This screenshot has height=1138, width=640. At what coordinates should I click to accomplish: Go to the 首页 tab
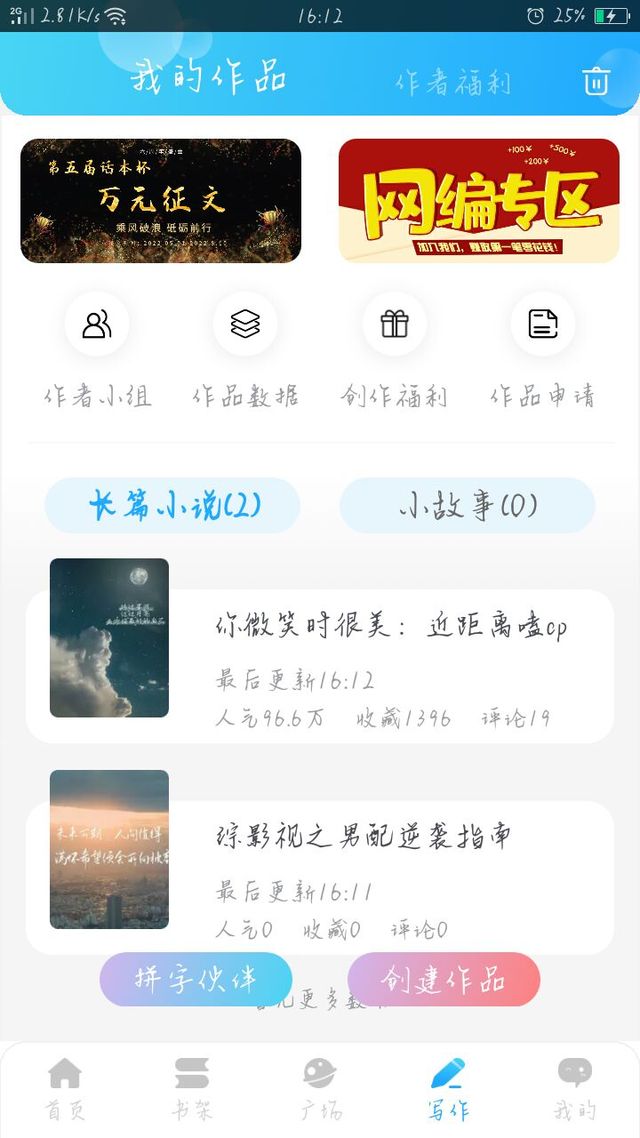pyautogui.click(x=65, y=1088)
